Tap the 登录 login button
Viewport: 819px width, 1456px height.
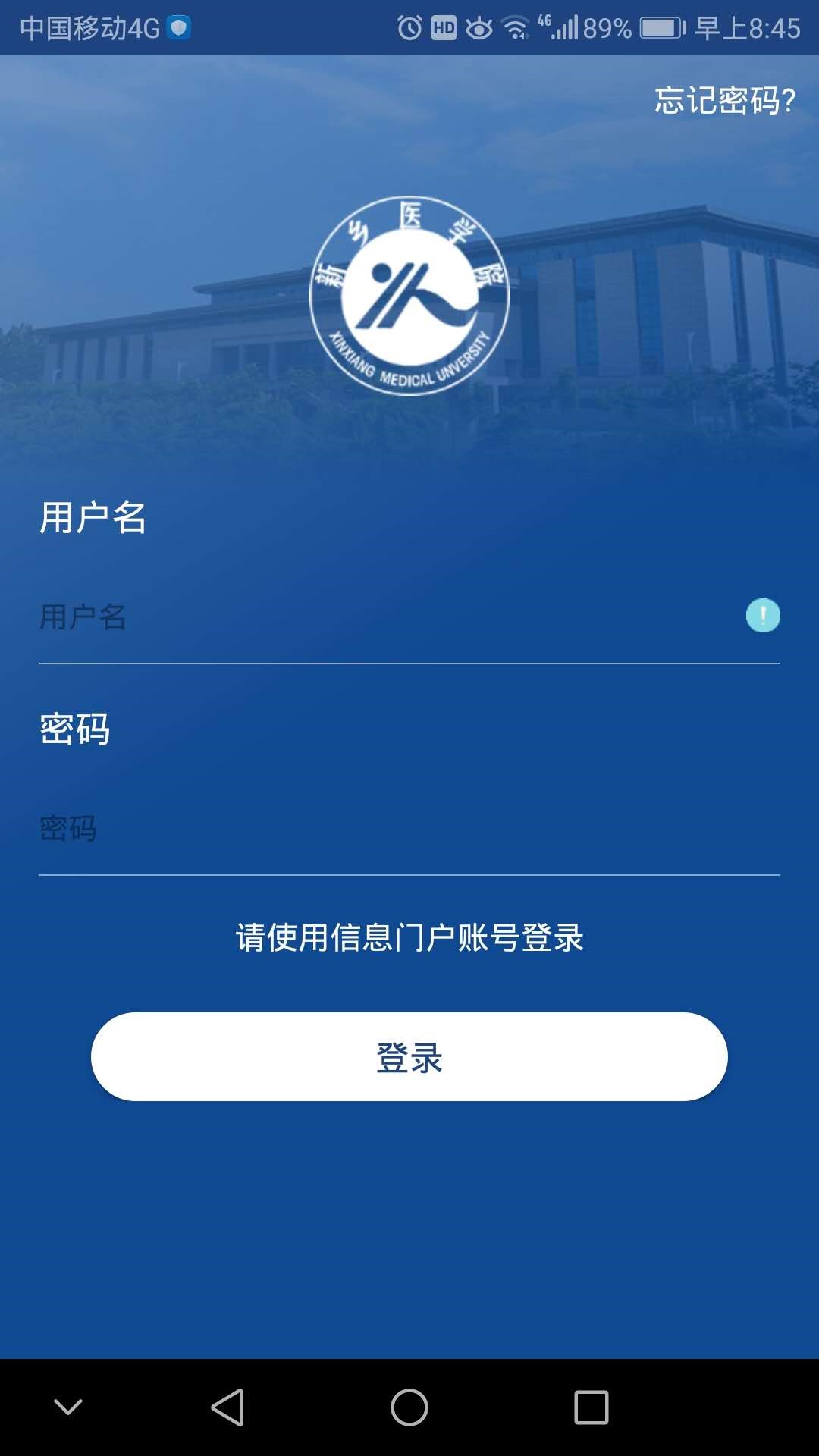(x=409, y=1056)
